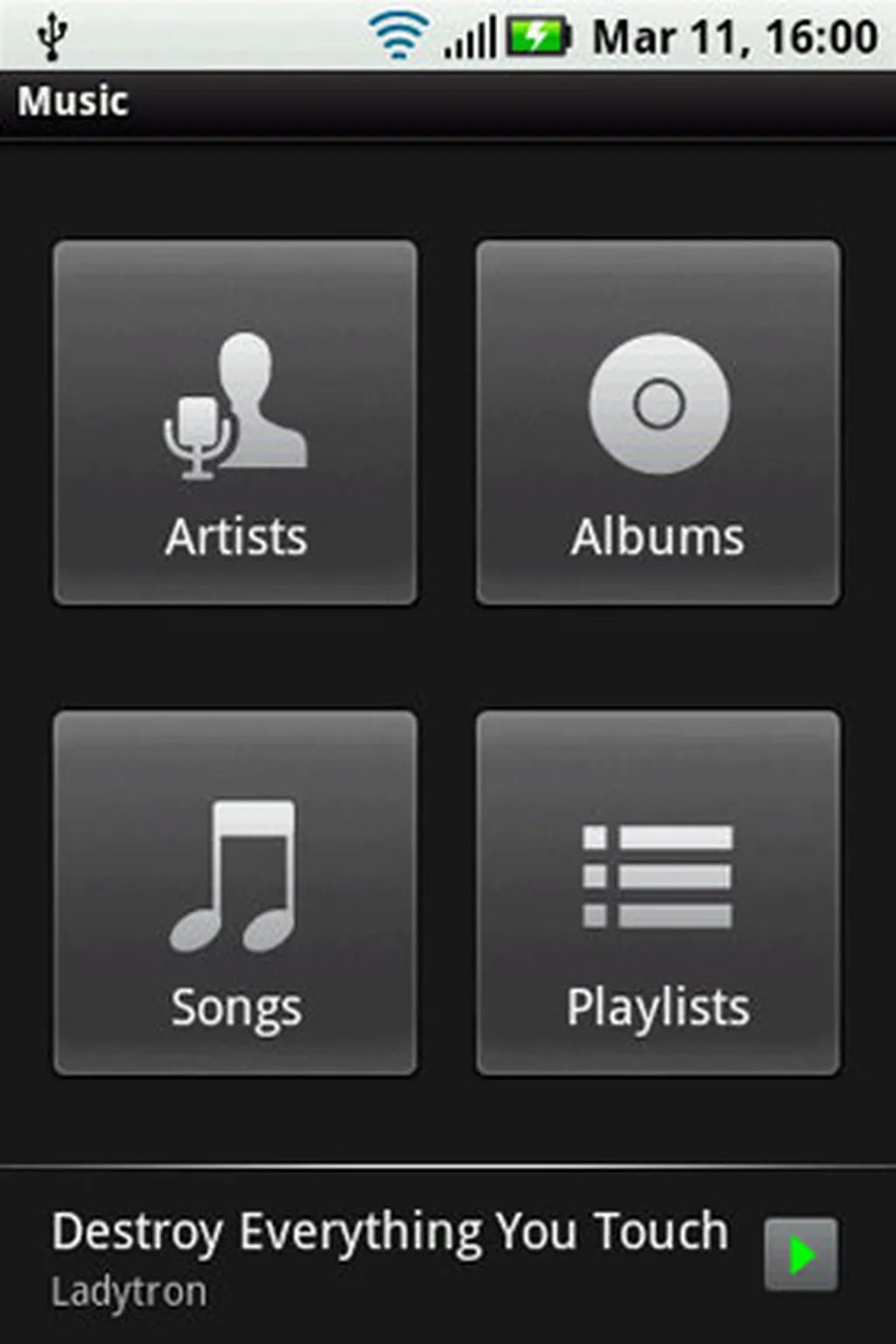Go to the Songs list
The width and height of the screenshot is (896, 1344).
pos(235,893)
